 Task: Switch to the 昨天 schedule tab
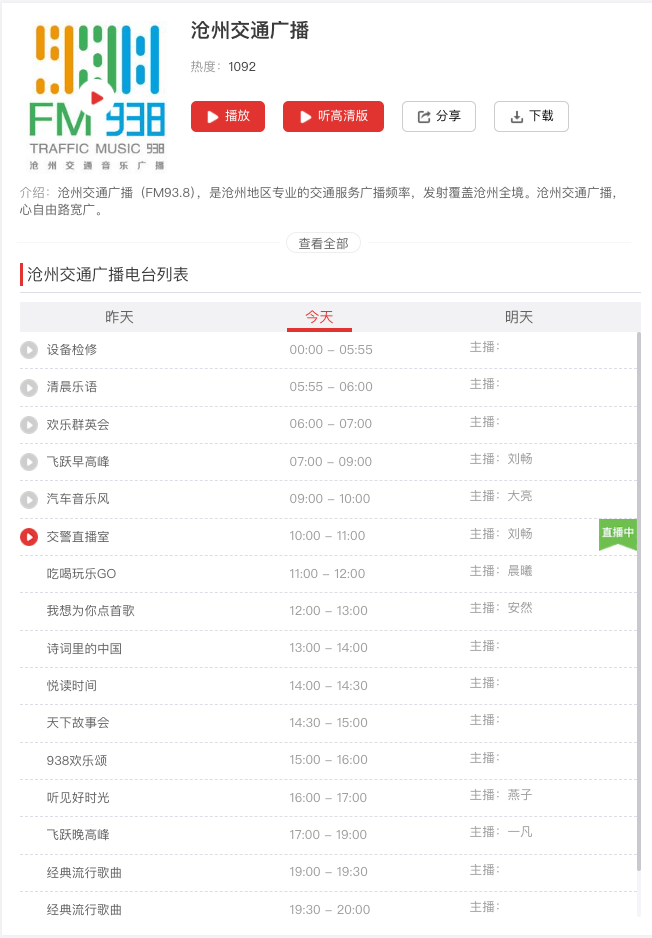pos(119,317)
